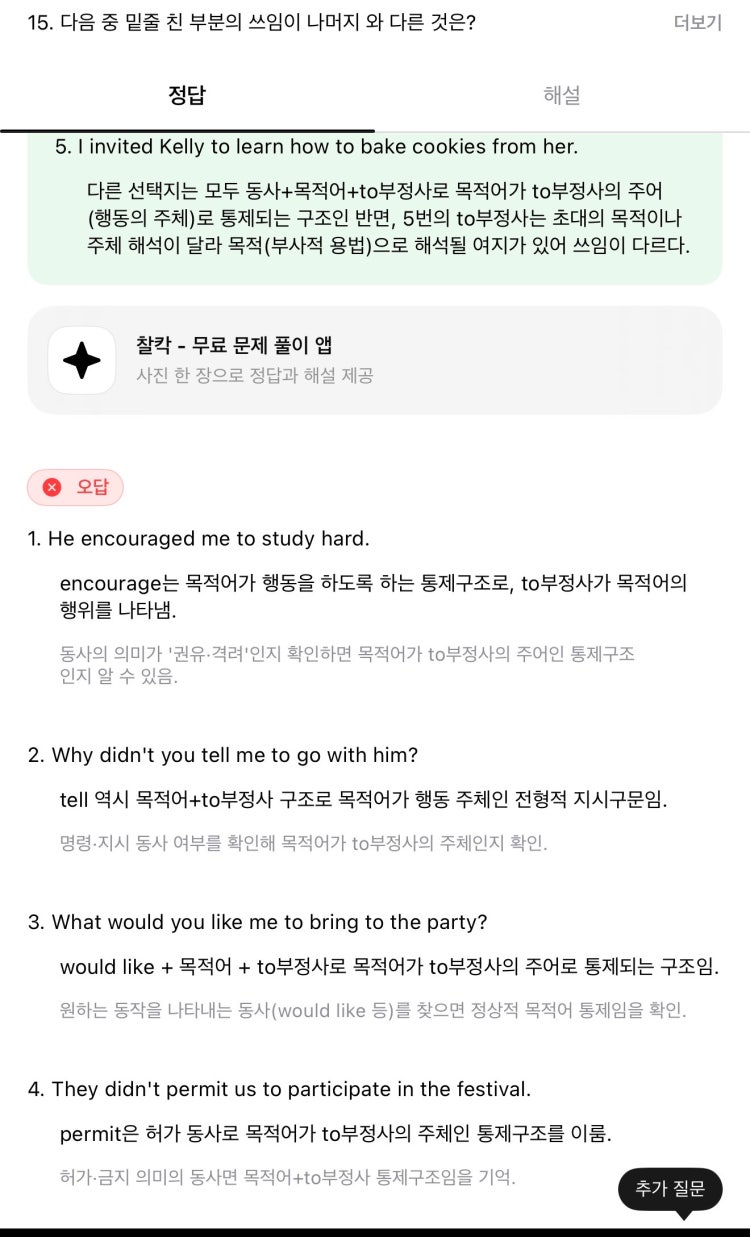Select the 정답 tab
The image size is (750, 1237).
187,96
